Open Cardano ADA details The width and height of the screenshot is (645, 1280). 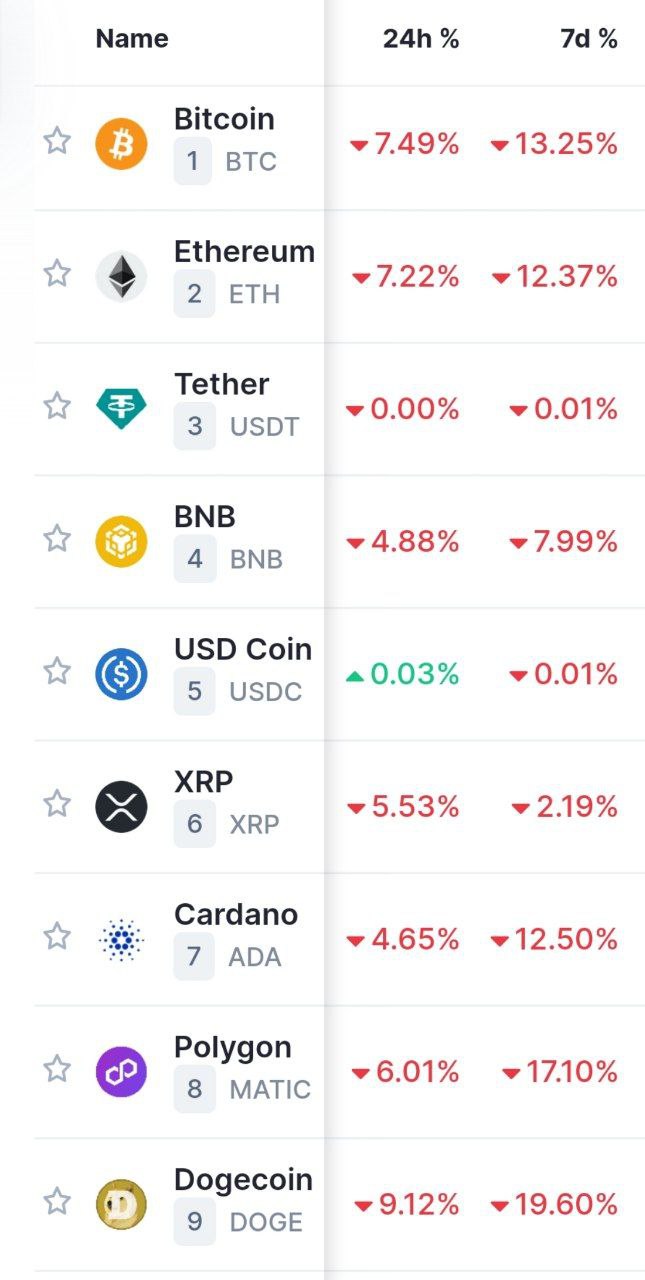click(x=236, y=915)
